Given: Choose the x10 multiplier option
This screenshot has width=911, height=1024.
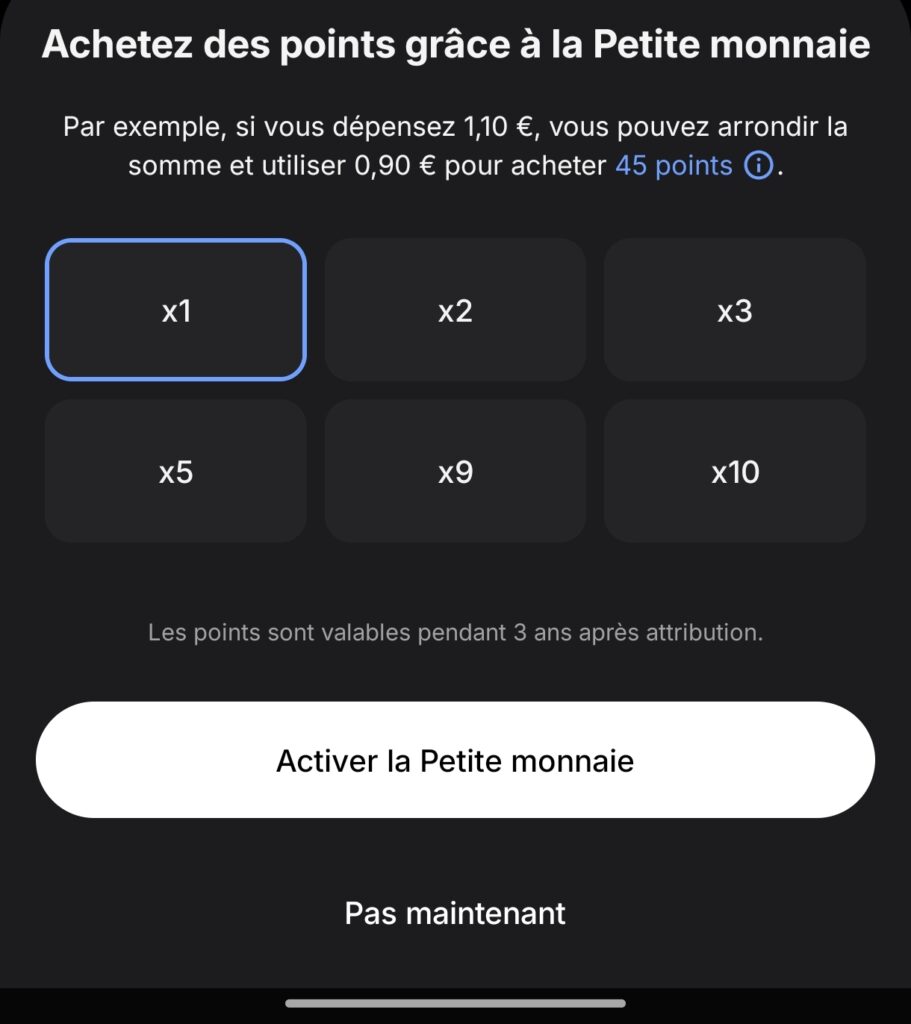Looking at the screenshot, I should tap(735, 470).
